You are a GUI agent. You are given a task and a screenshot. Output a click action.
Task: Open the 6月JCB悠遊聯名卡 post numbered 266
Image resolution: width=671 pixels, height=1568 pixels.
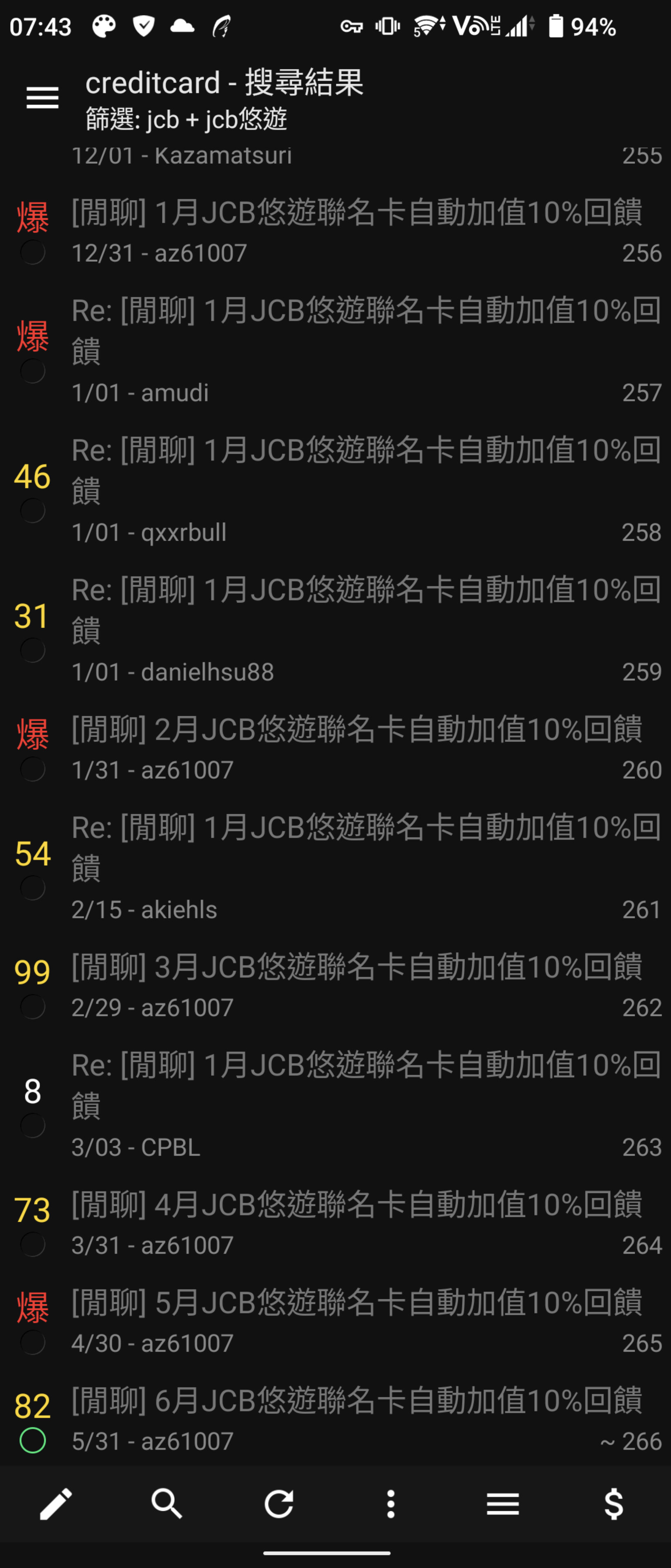point(356,1420)
